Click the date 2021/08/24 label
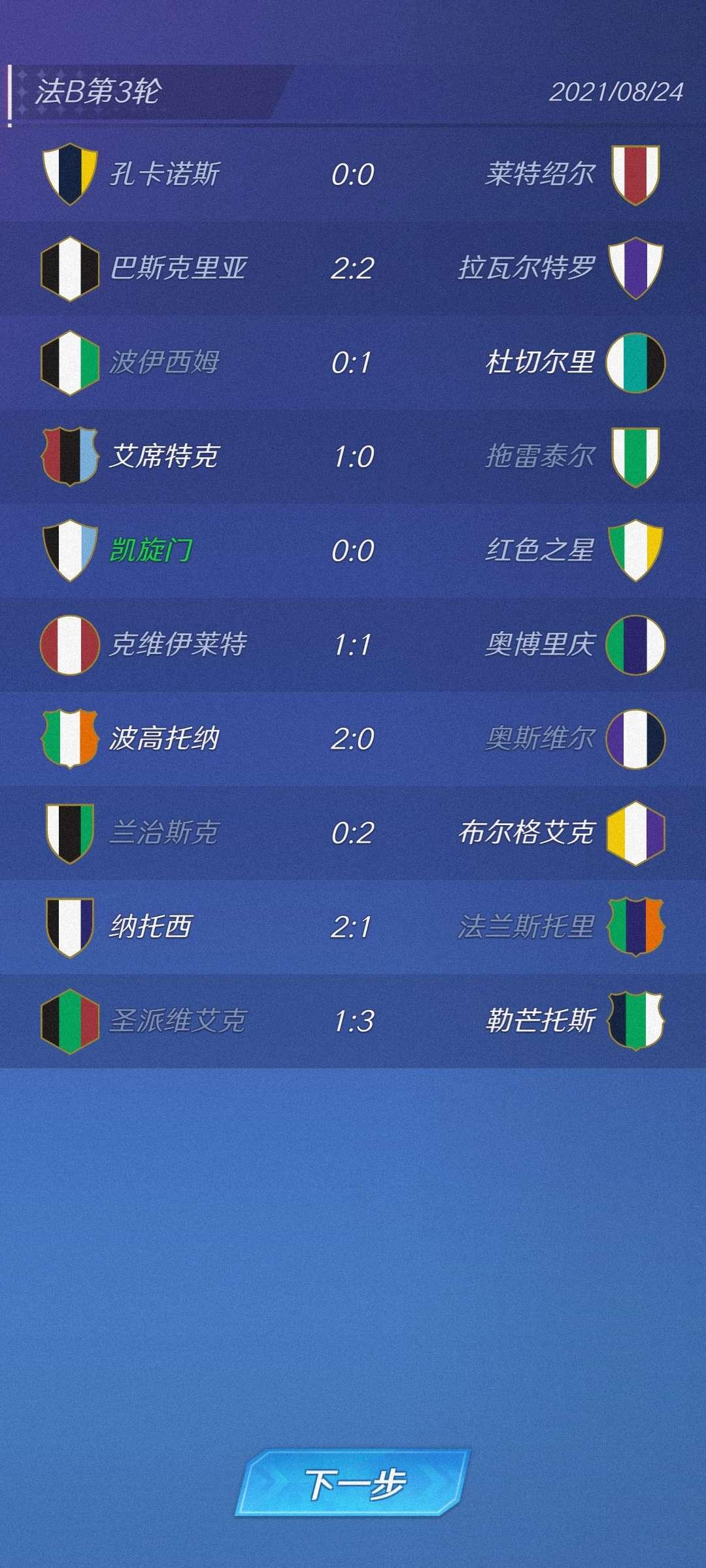The height and width of the screenshot is (1568, 706). (618, 91)
